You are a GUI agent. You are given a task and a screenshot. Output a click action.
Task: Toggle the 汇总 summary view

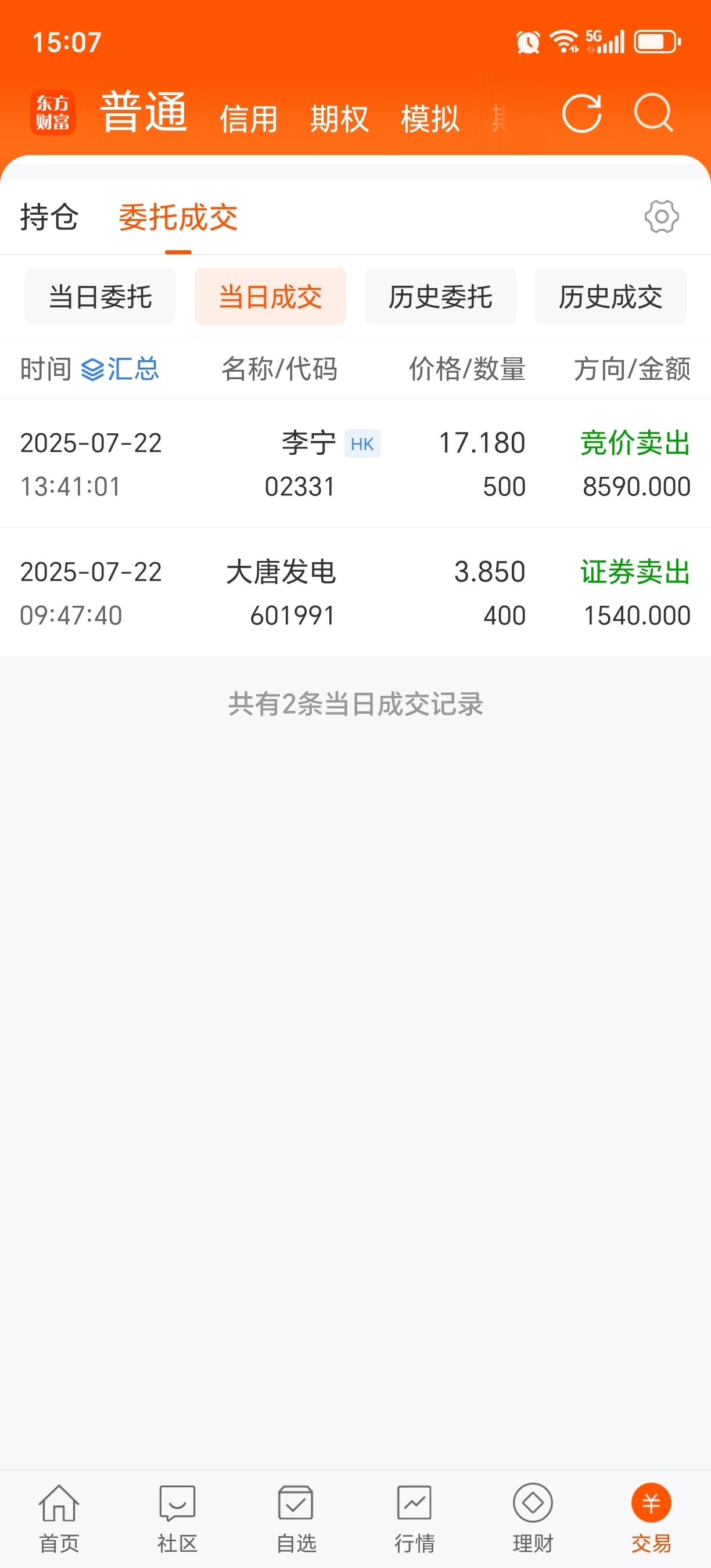click(x=120, y=369)
